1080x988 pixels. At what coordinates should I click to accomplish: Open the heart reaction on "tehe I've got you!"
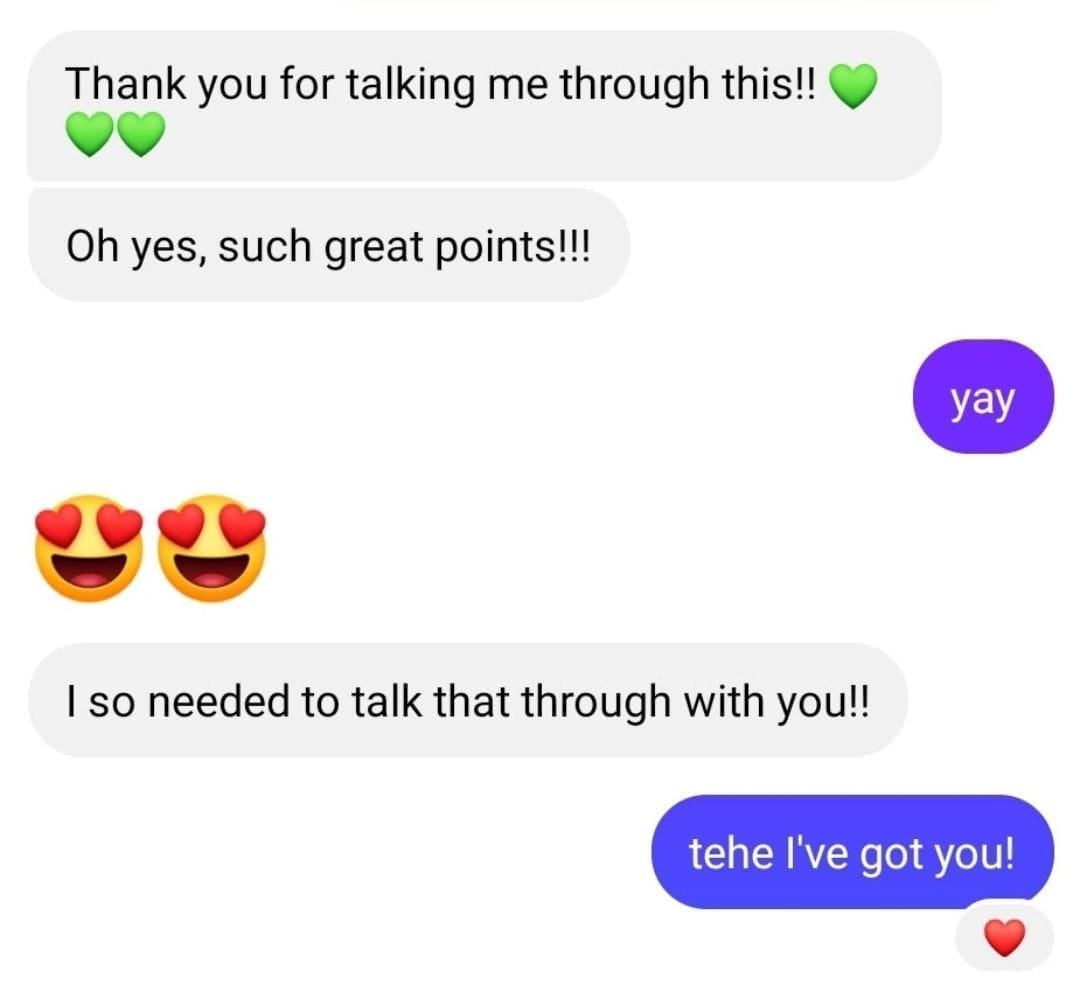(x=1004, y=937)
